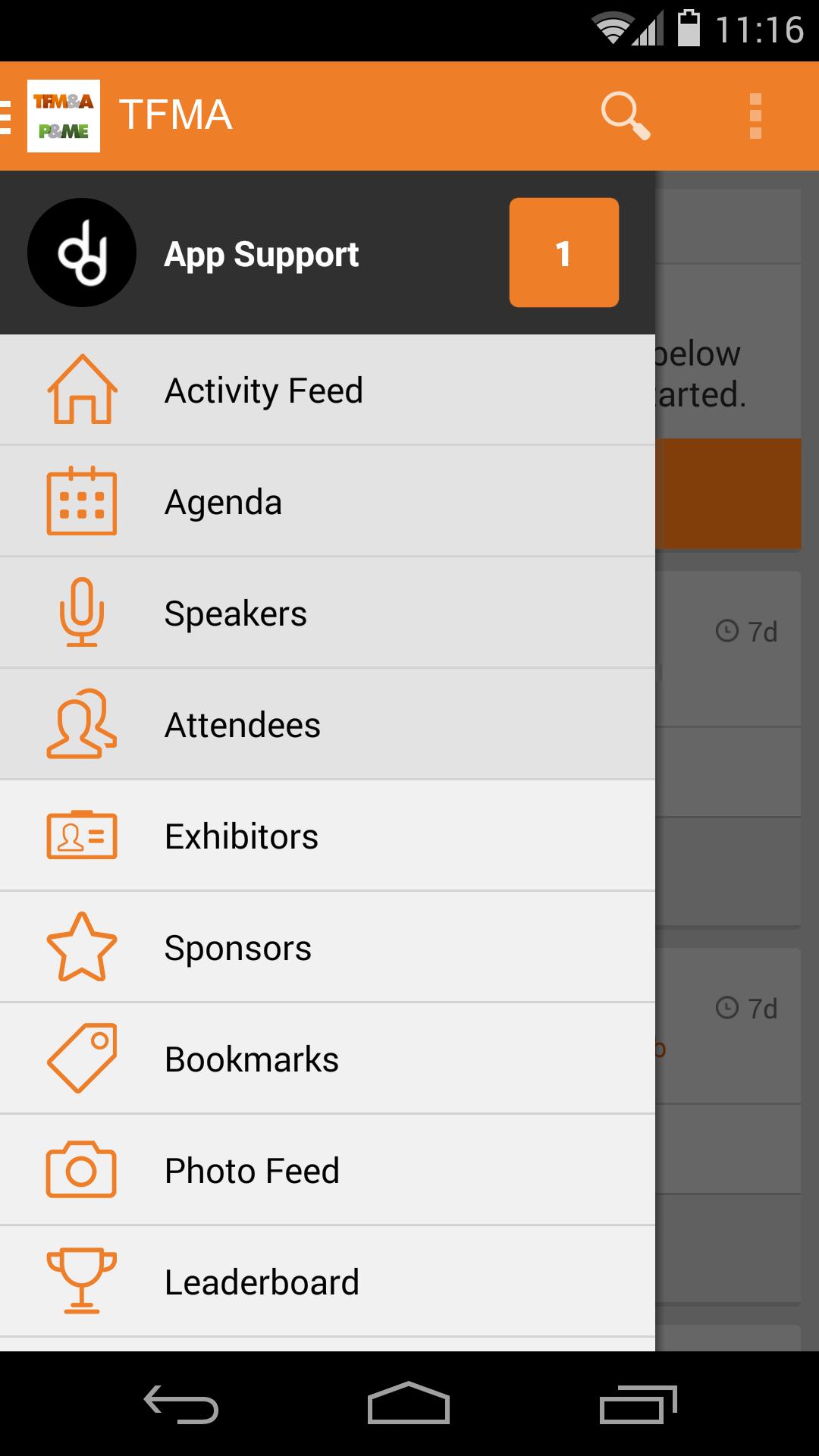Image resolution: width=819 pixels, height=1456 pixels.
Task: Show the Sponsors page
Action: click(328, 948)
